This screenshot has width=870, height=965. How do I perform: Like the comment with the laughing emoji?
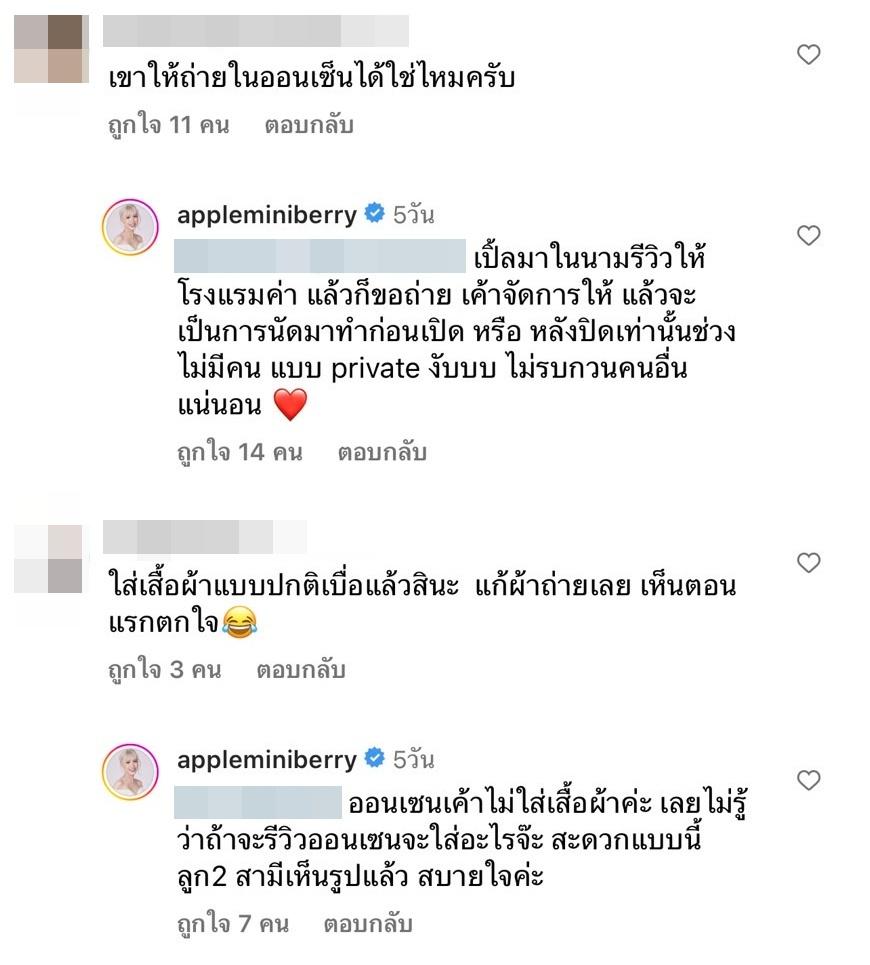(808, 563)
